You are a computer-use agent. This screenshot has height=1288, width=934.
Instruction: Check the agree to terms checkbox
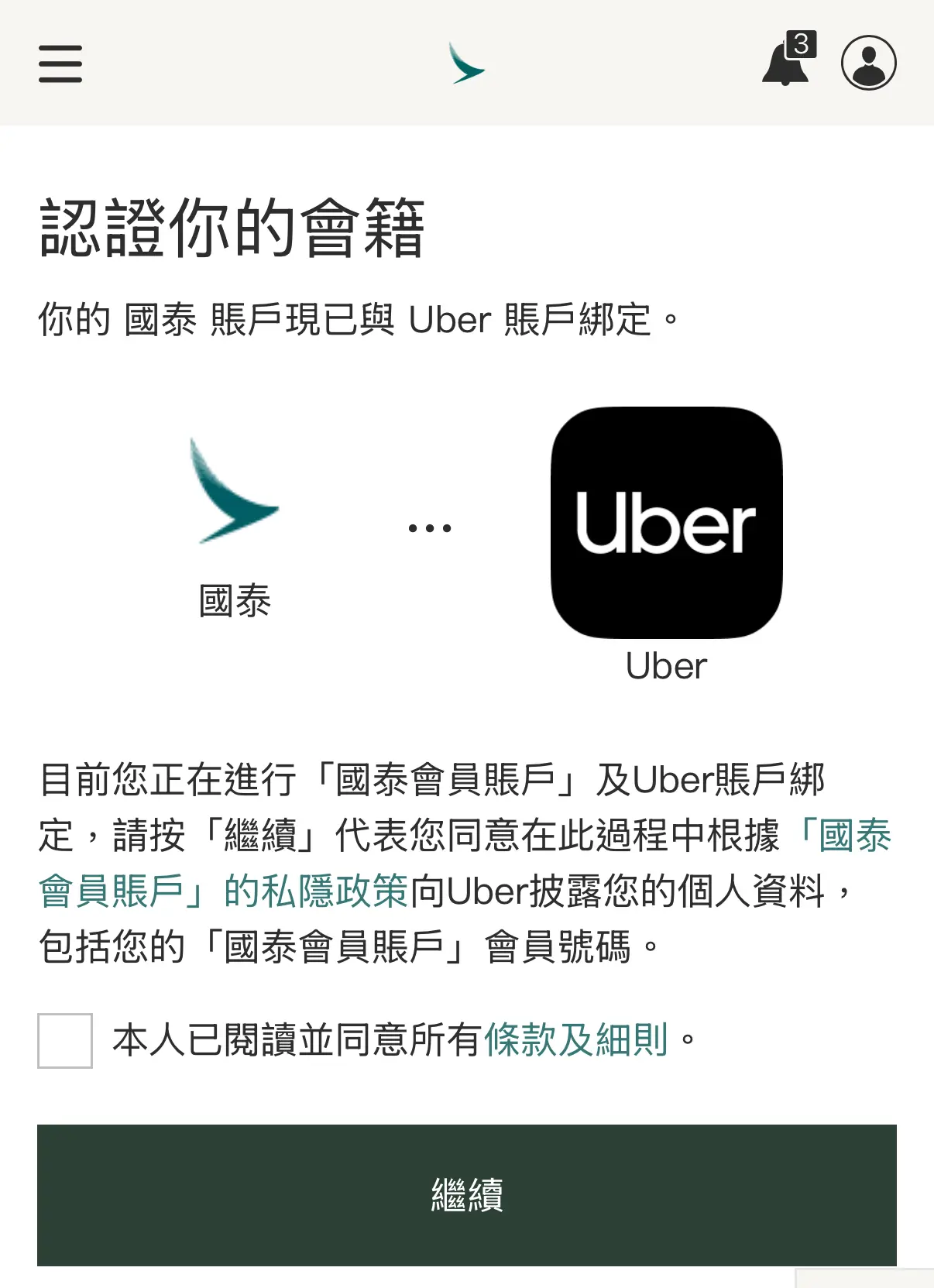65,1040
